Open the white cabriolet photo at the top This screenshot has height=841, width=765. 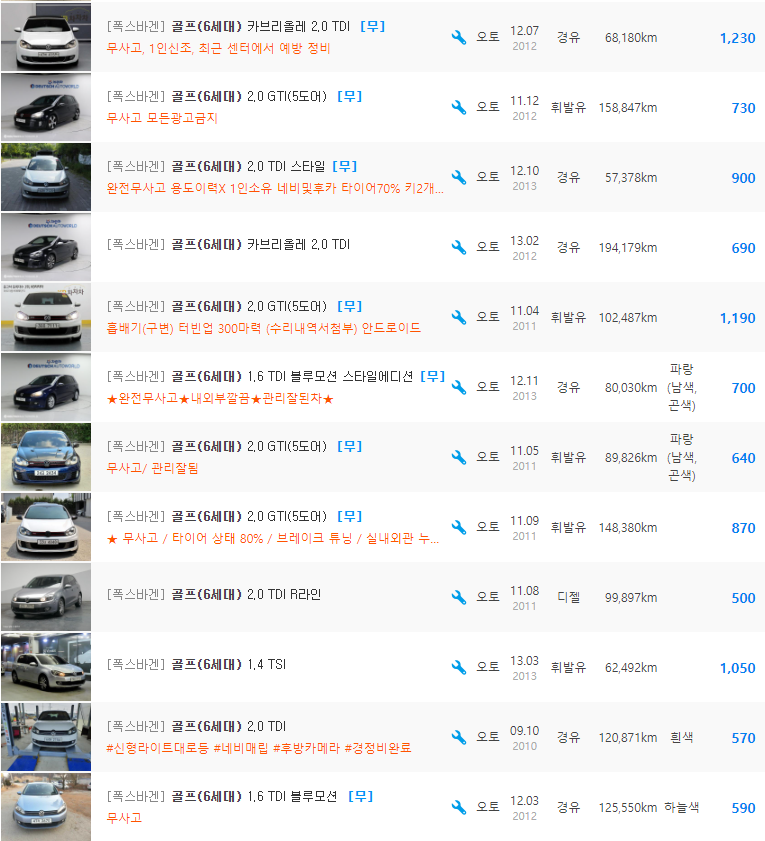(x=45, y=38)
